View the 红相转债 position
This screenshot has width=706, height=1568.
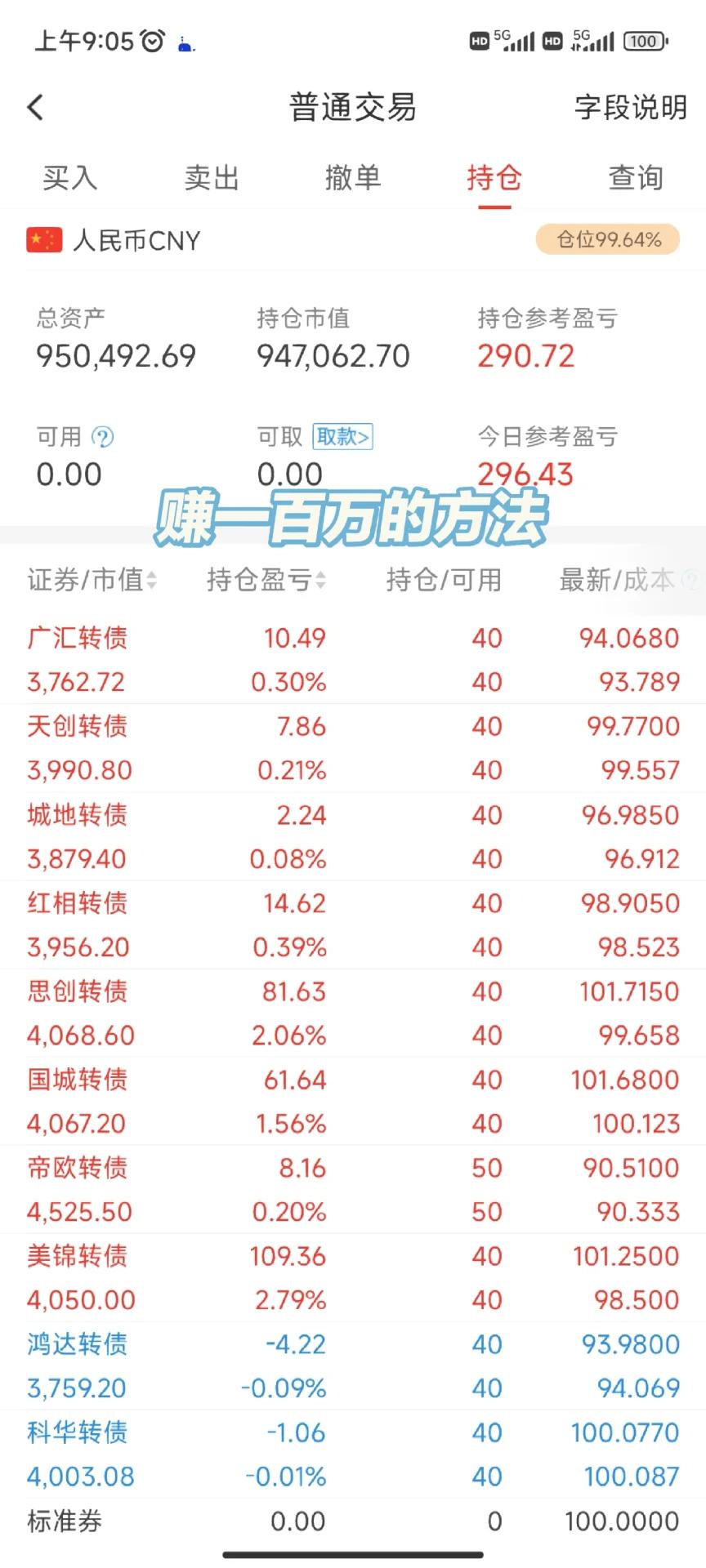point(353,924)
